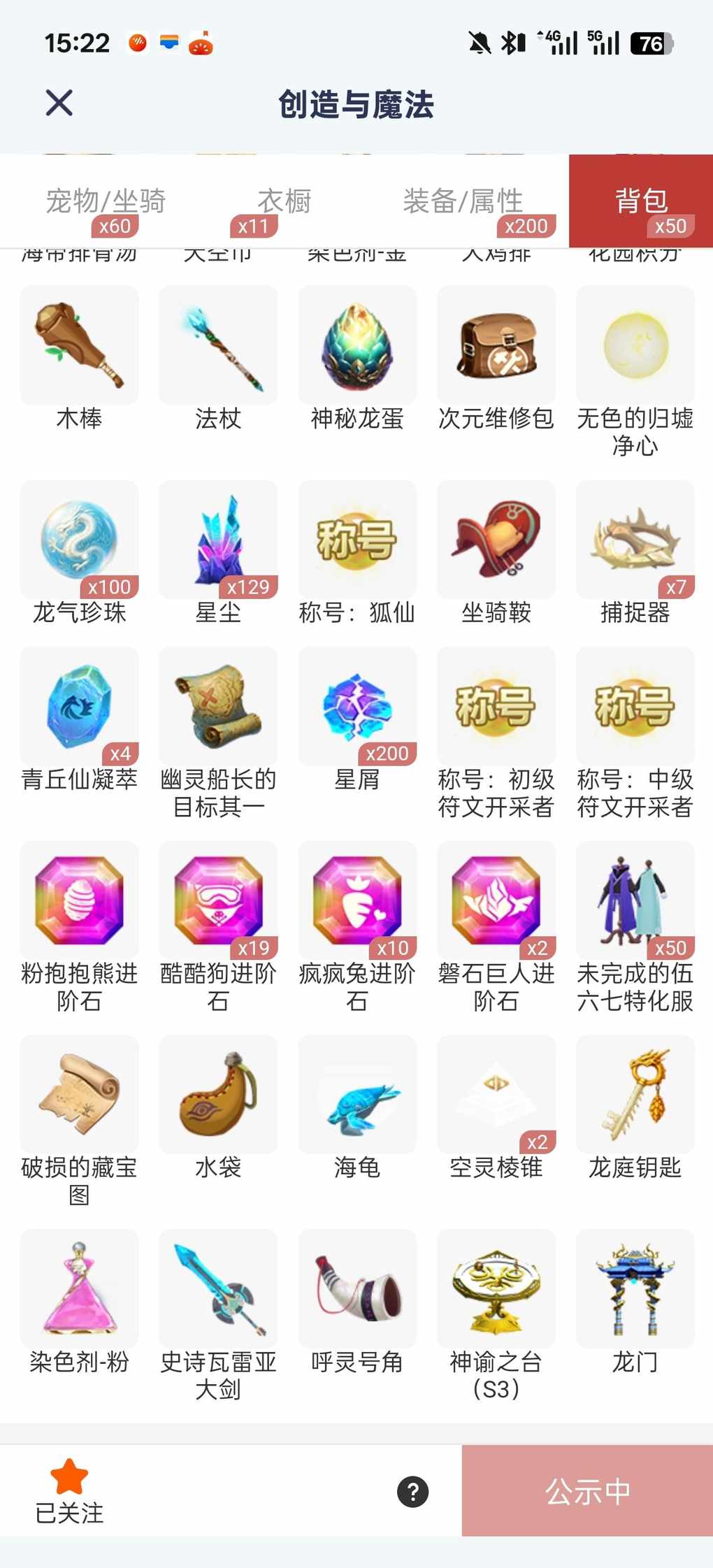Close the 创造与魔法 page
713x1568 pixels.
tap(59, 103)
